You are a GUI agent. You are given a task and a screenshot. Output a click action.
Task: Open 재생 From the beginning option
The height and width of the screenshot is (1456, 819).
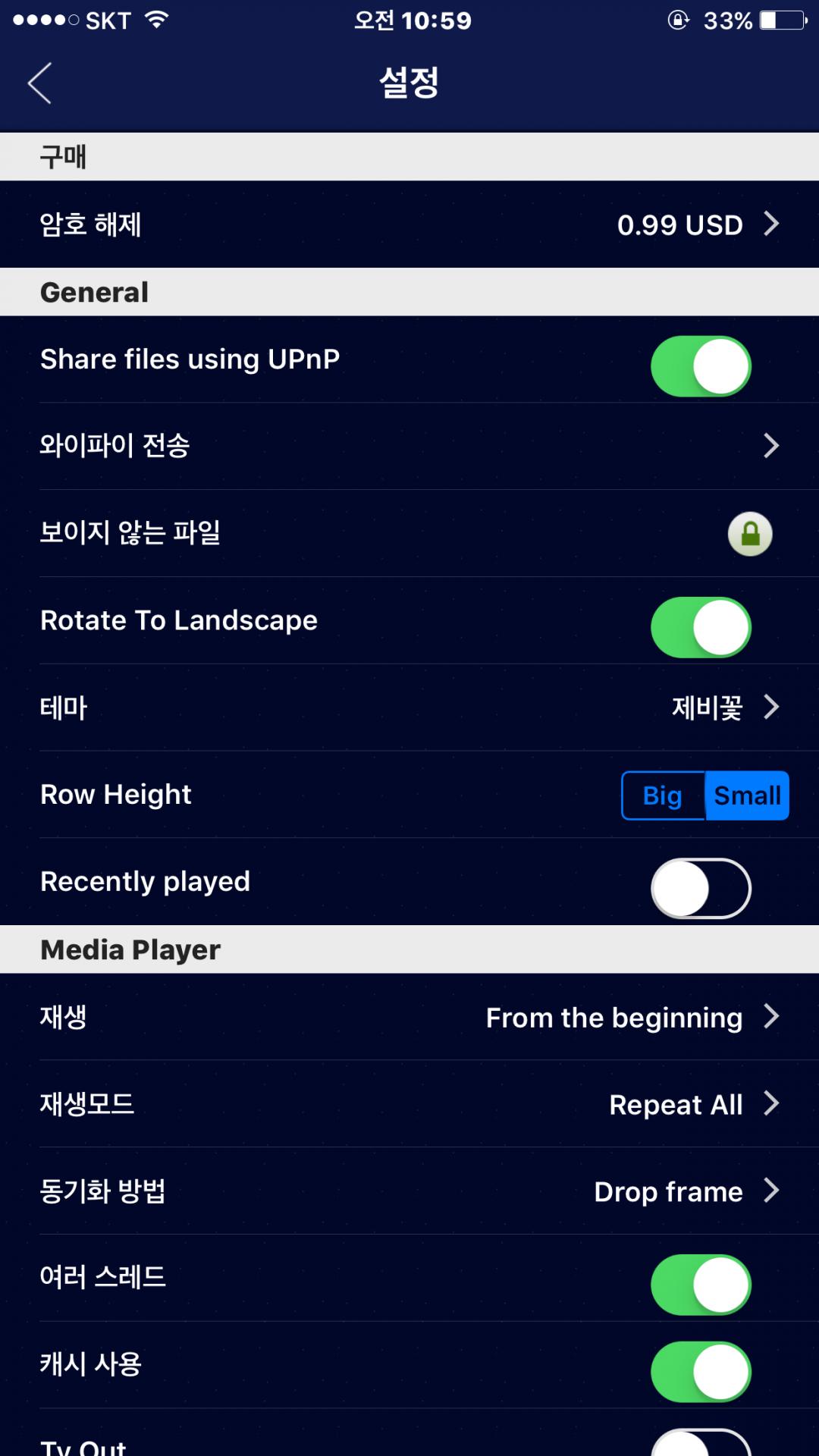pyautogui.click(x=409, y=1017)
